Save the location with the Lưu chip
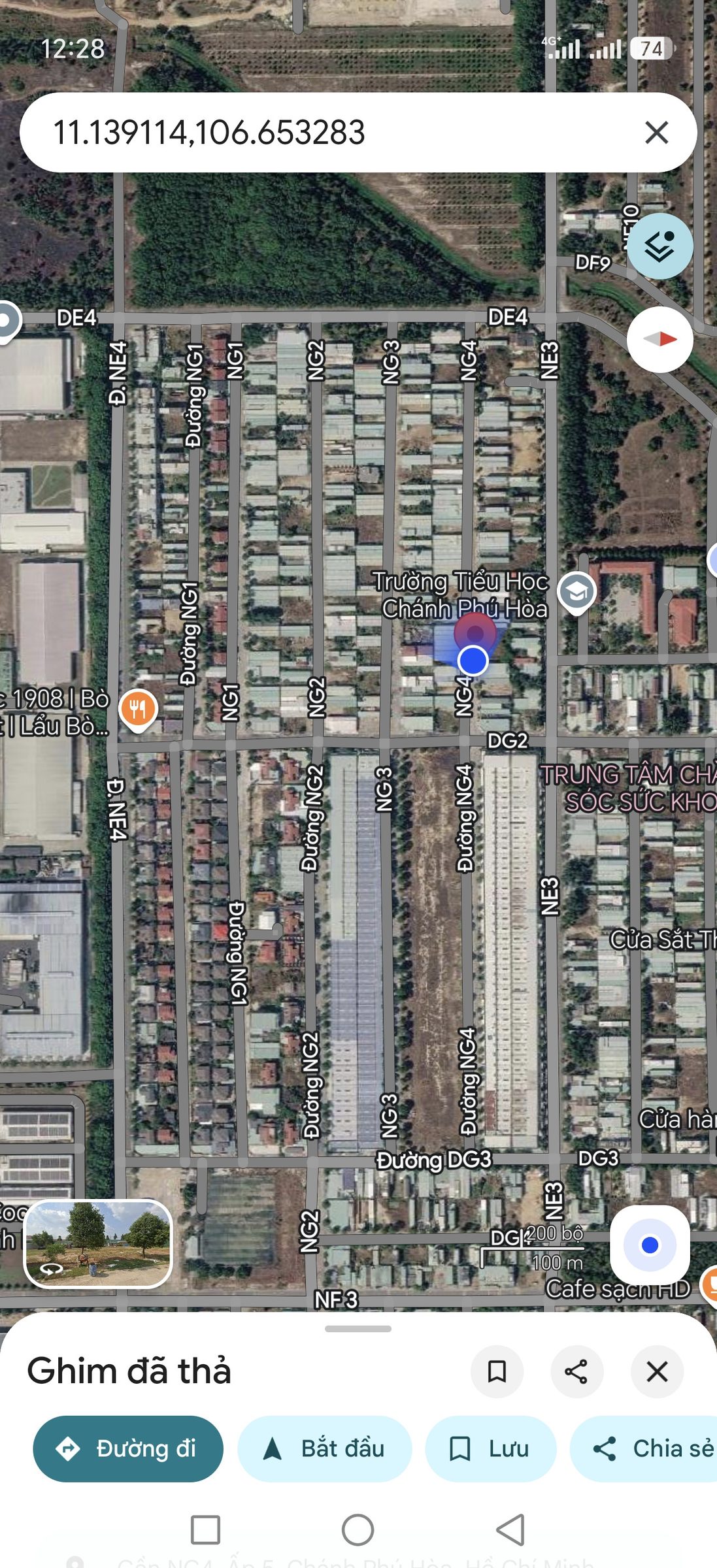Viewport: 717px width, 1568px height. click(491, 1448)
